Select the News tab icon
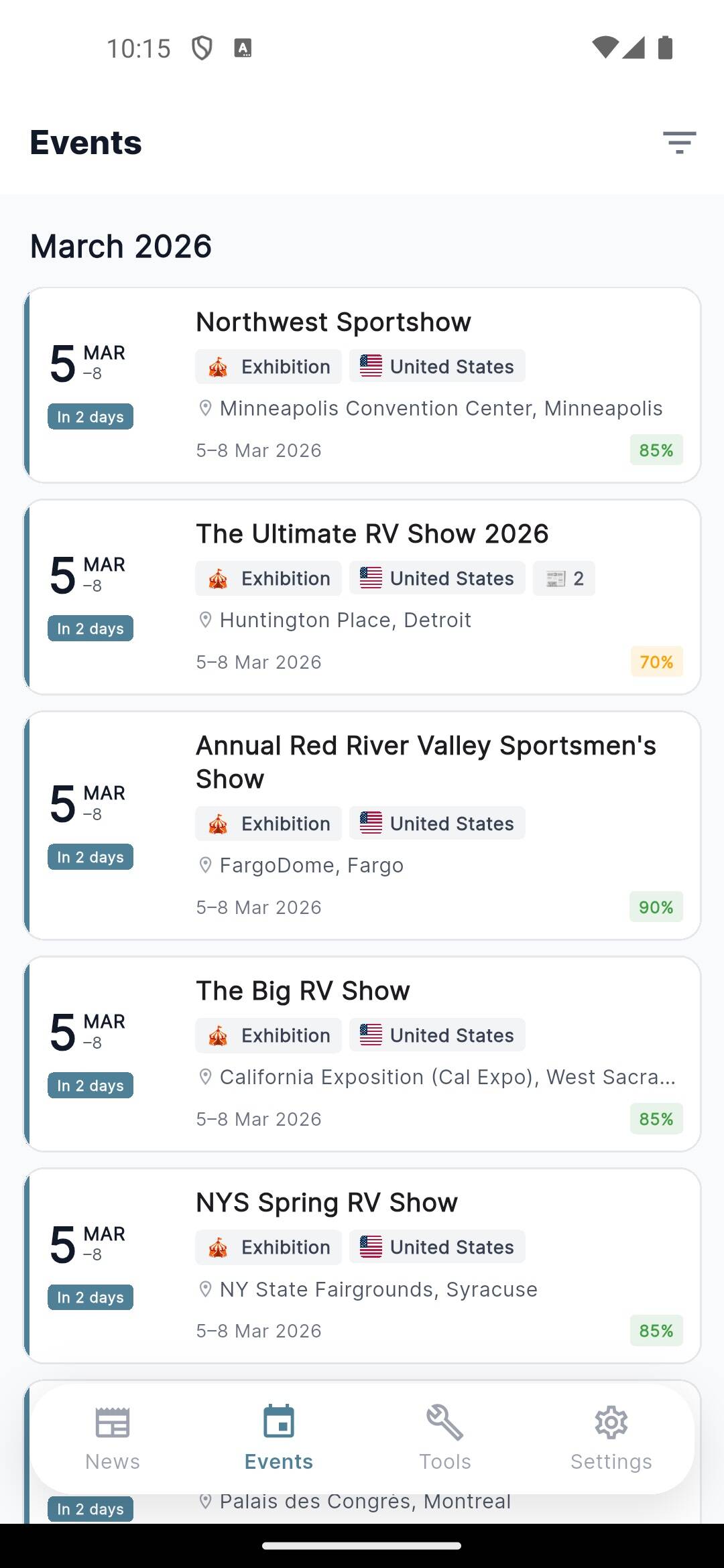724x1568 pixels. pyautogui.click(x=113, y=1421)
